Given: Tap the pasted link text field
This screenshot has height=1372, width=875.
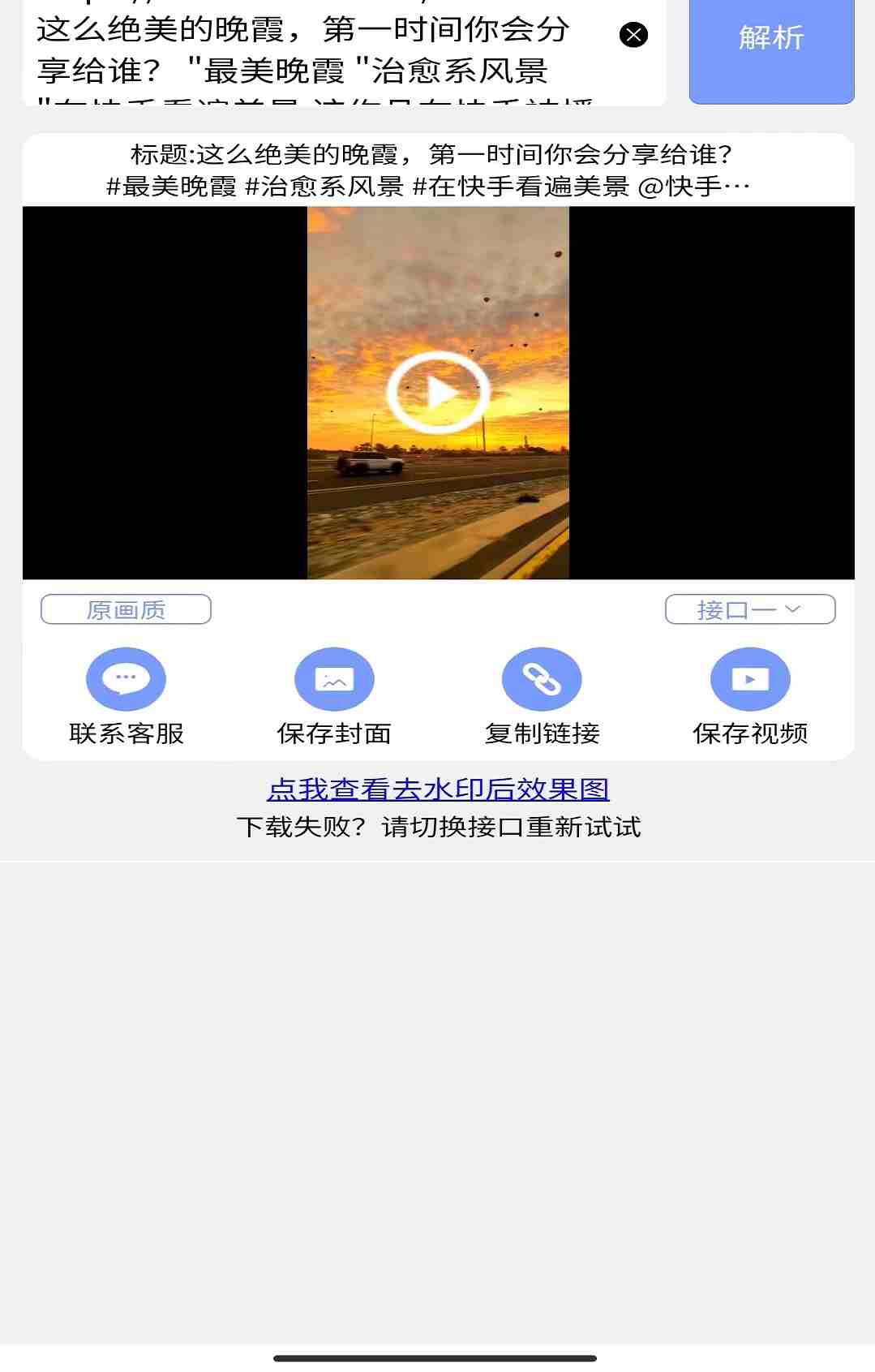Looking at the screenshot, I should (316, 53).
